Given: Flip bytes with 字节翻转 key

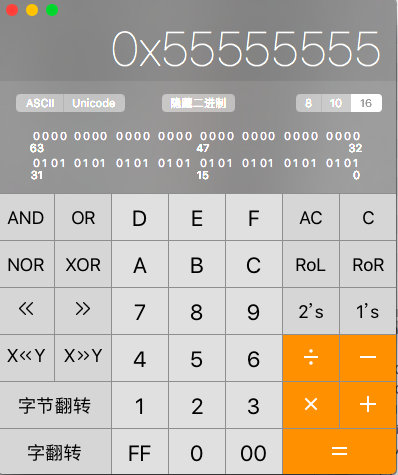Looking at the screenshot, I should pos(55,405).
